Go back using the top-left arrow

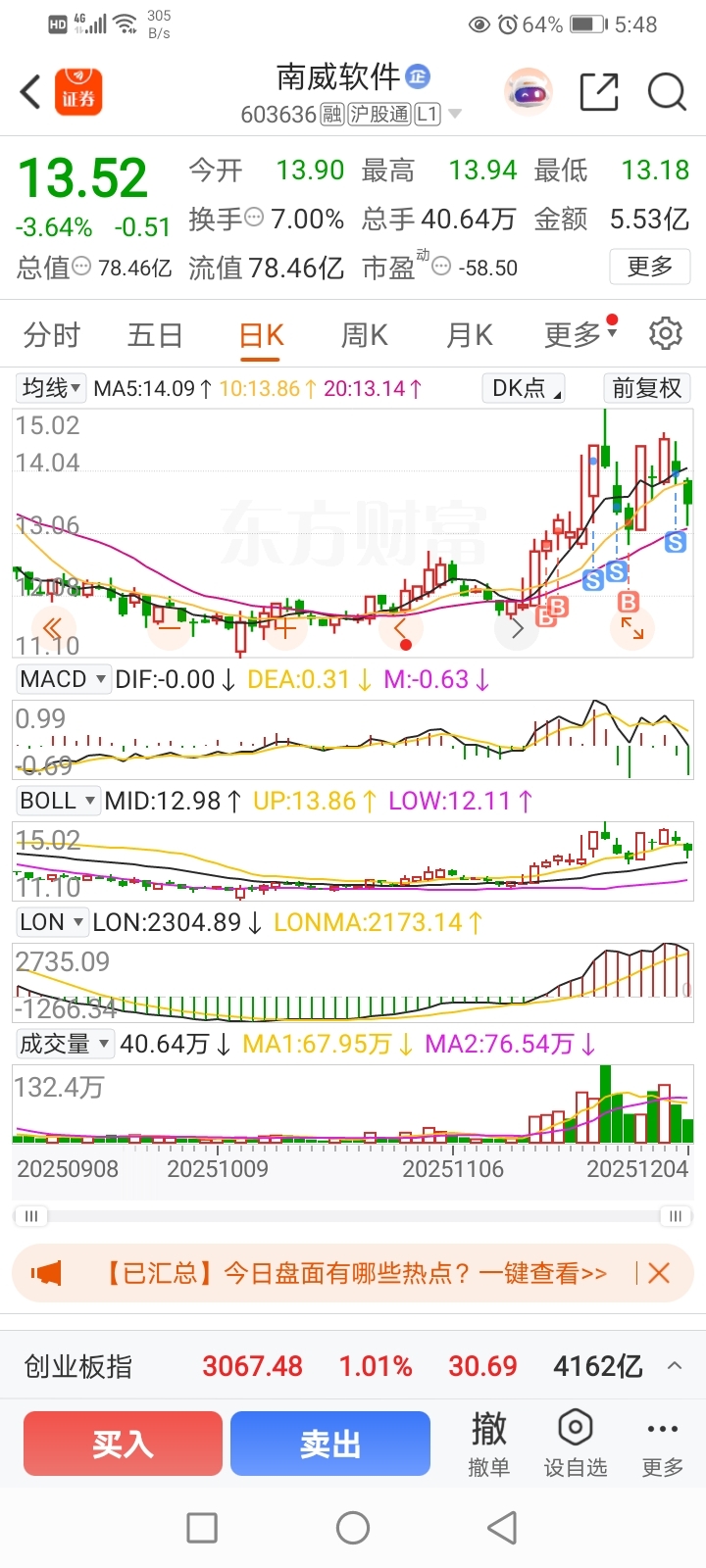tap(31, 93)
